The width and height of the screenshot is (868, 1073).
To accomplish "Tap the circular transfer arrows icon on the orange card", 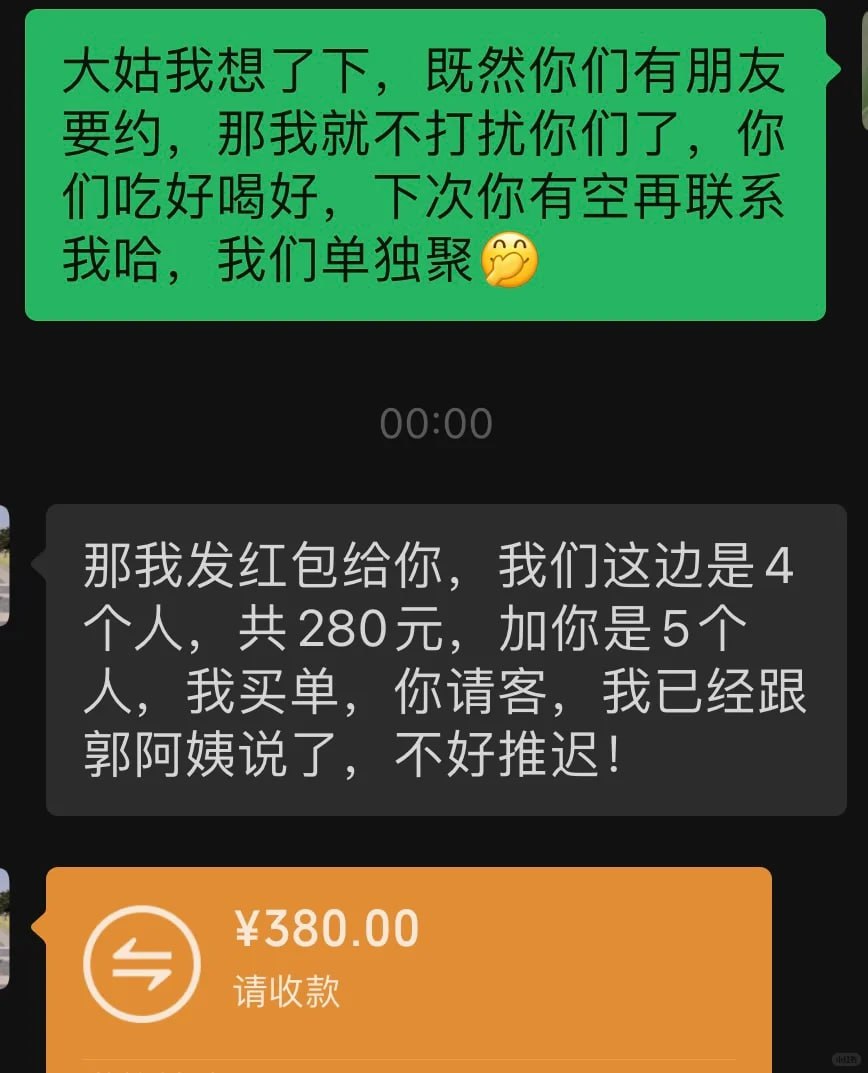I will coord(143,960).
